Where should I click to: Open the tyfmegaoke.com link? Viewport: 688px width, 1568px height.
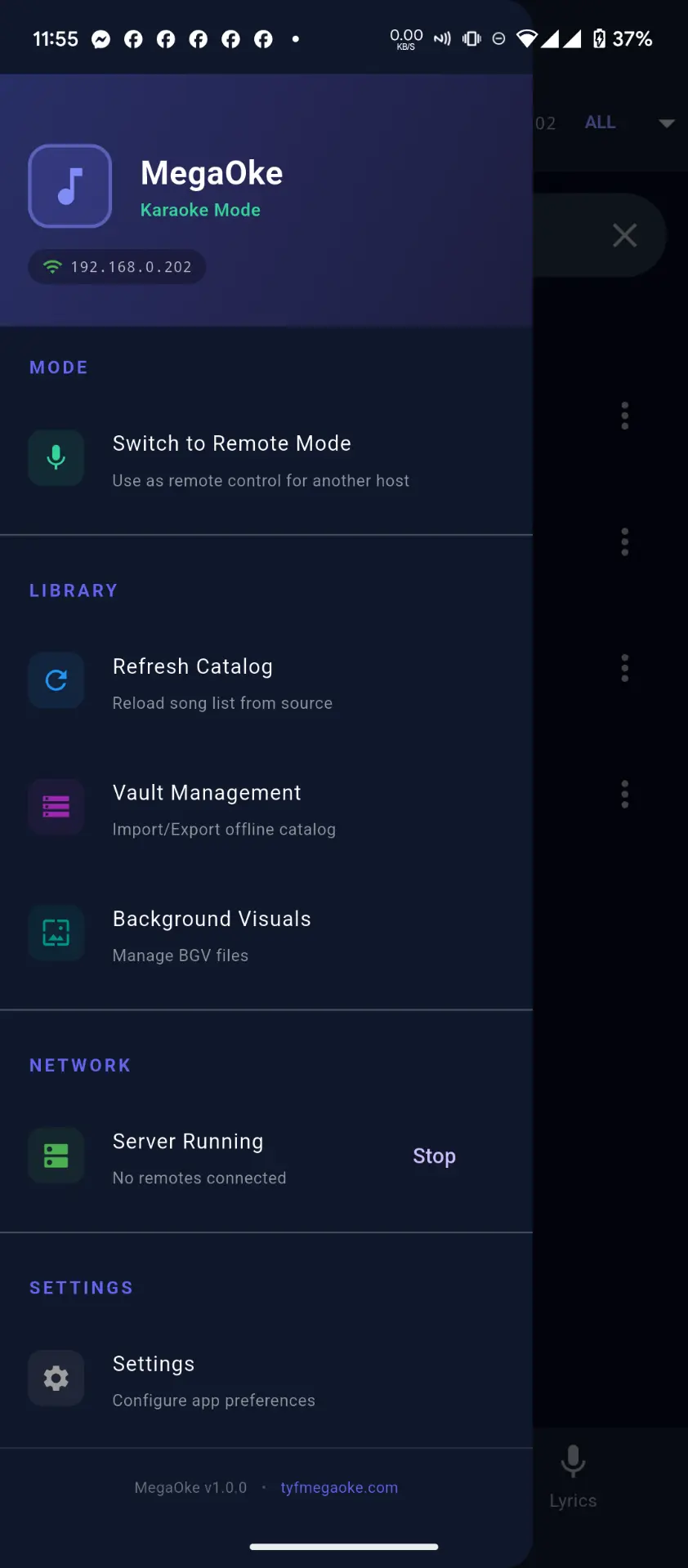(339, 1488)
